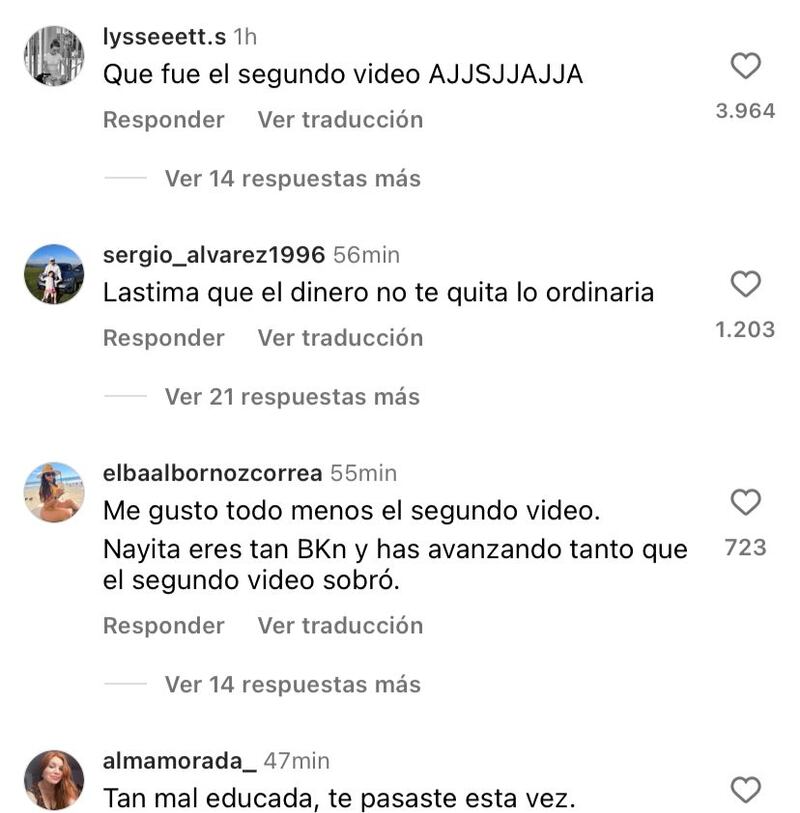Image resolution: width=800 pixels, height=813 pixels.
Task: Open sergio_alvarez1996's profile avatar
Action: pos(54,274)
